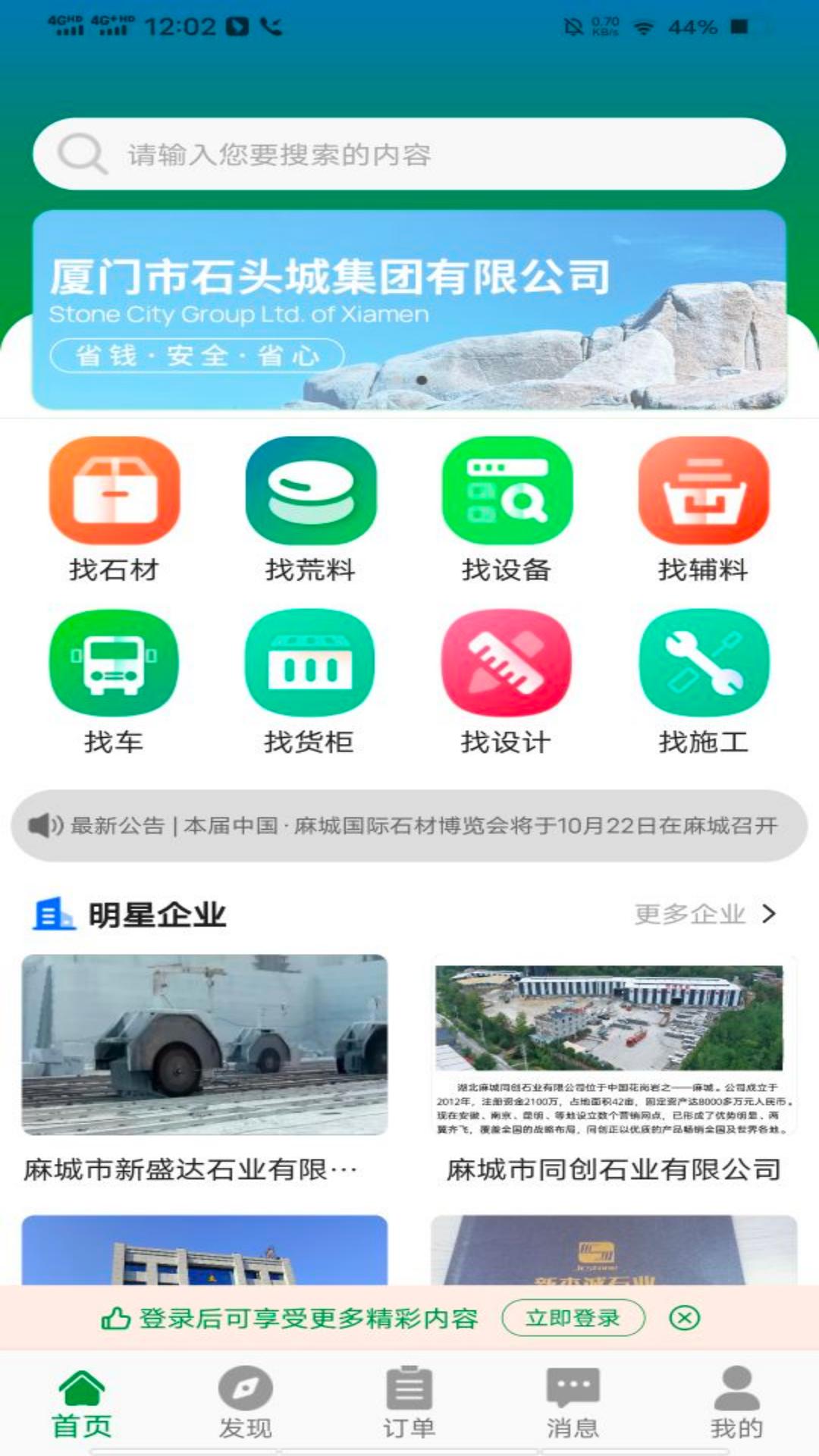Open the 找施工 construction category
This screenshot has width=819, height=1456.
click(x=703, y=682)
